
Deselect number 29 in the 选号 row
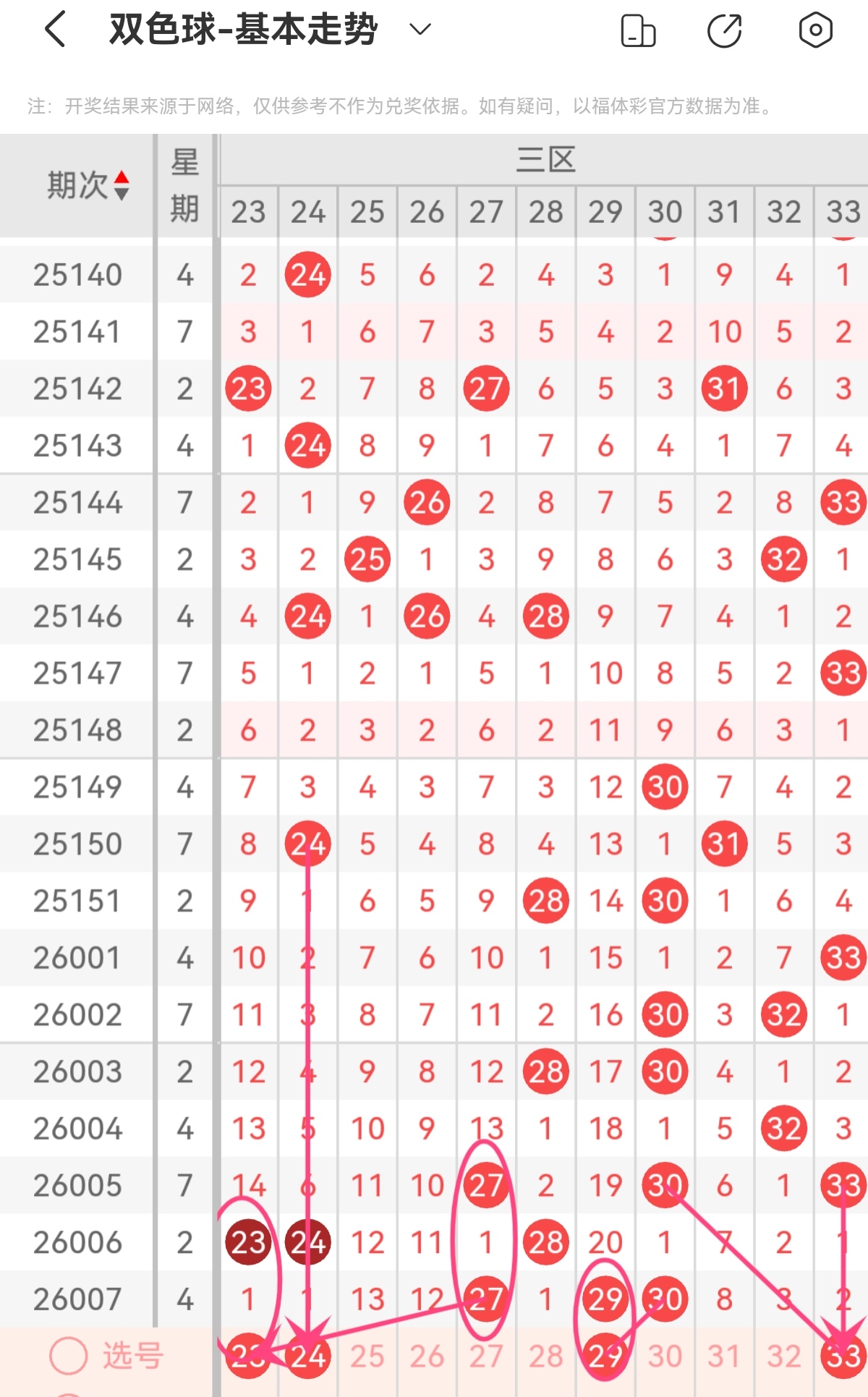[x=605, y=1356]
